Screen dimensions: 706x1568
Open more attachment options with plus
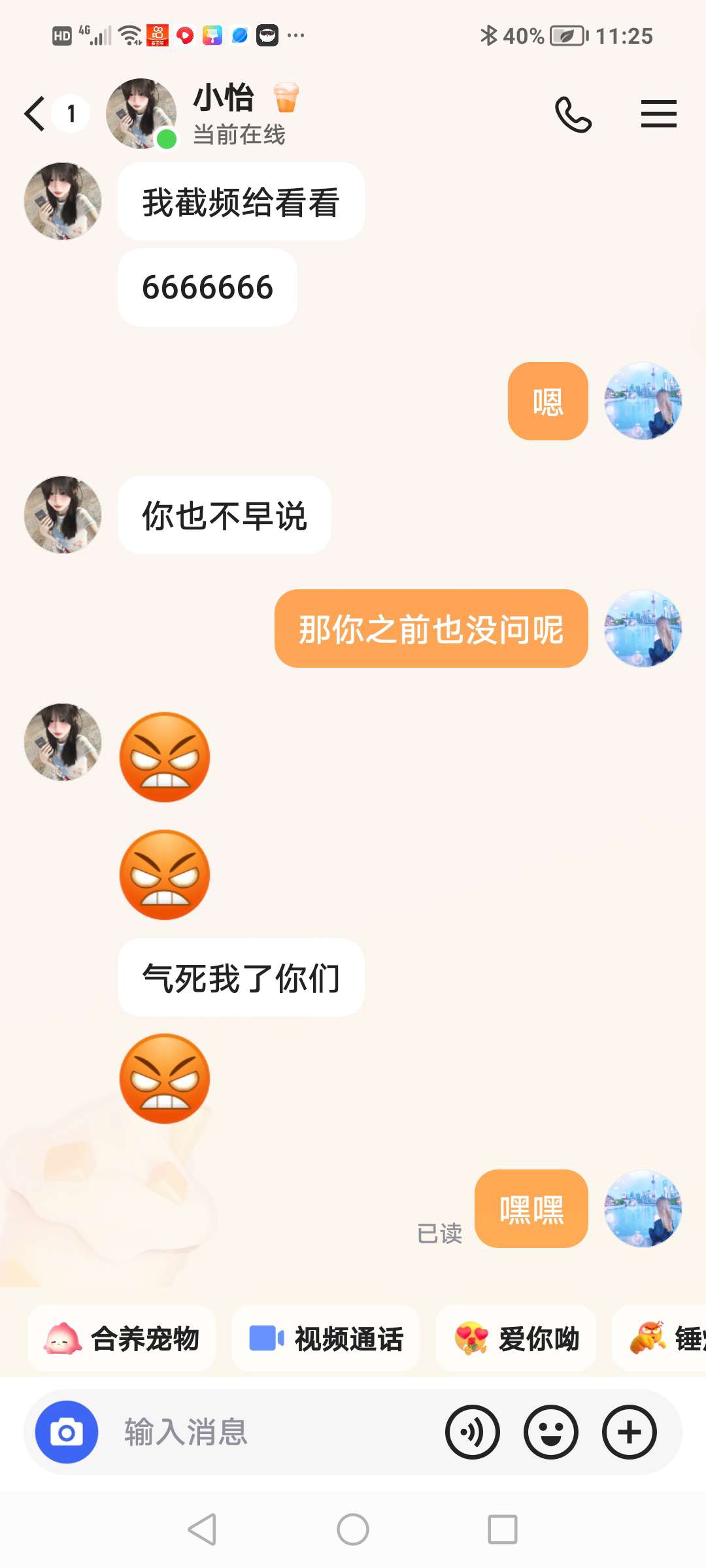pos(629,1432)
